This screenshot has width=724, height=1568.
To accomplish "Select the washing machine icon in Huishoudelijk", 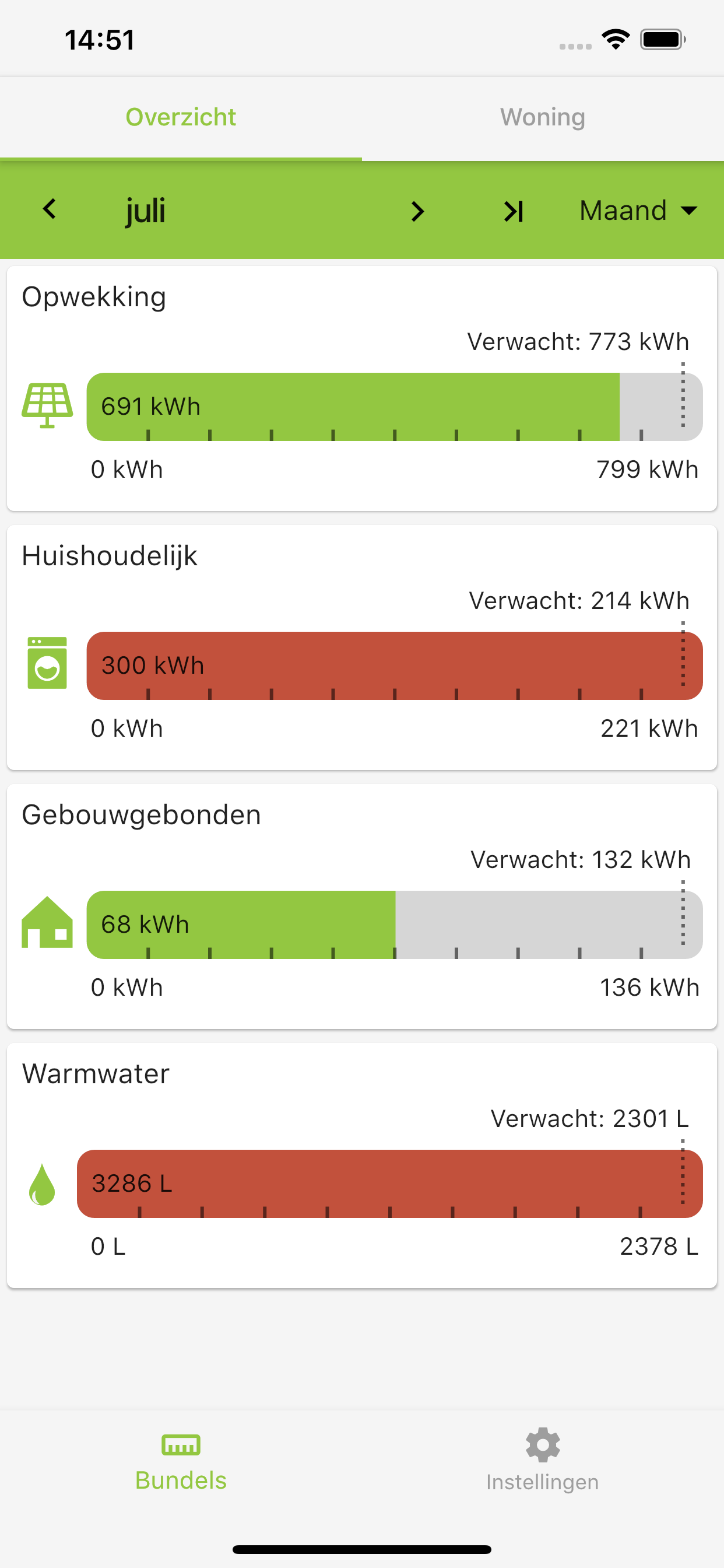I will (x=46, y=666).
